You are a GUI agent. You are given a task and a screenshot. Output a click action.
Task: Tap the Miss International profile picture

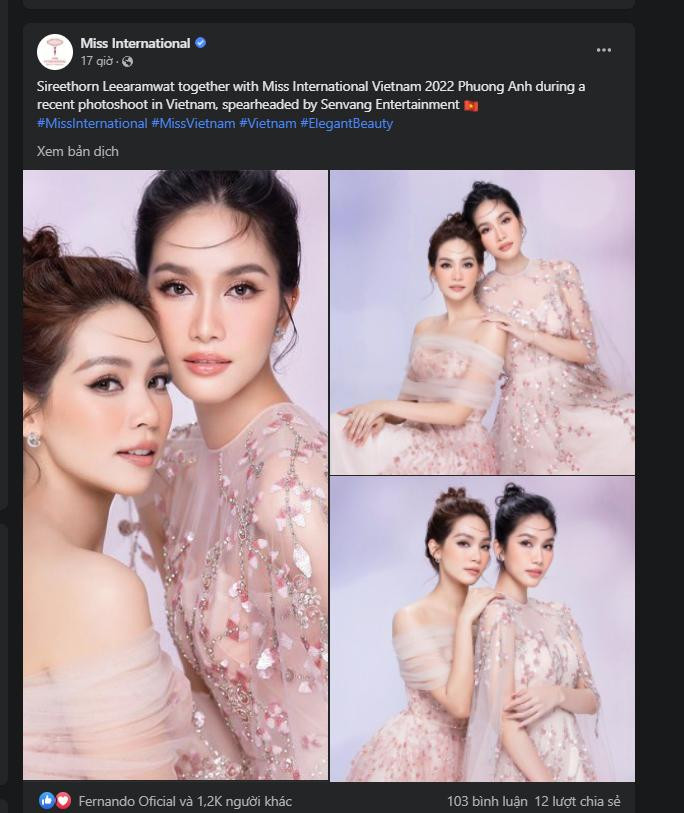[55, 52]
